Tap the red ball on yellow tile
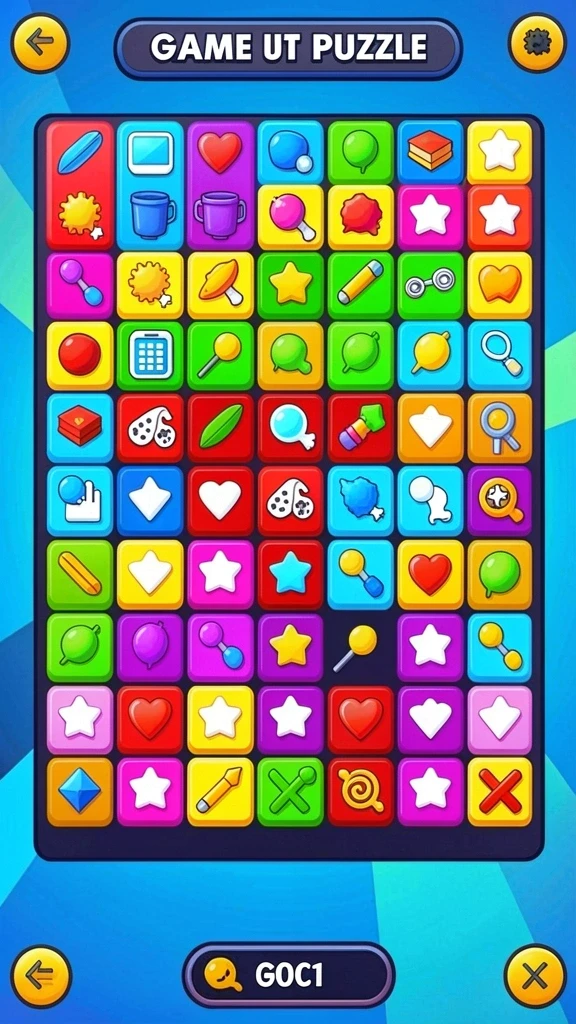Image resolution: width=576 pixels, height=1024 pixels. pyautogui.click(x=80, y=355)
